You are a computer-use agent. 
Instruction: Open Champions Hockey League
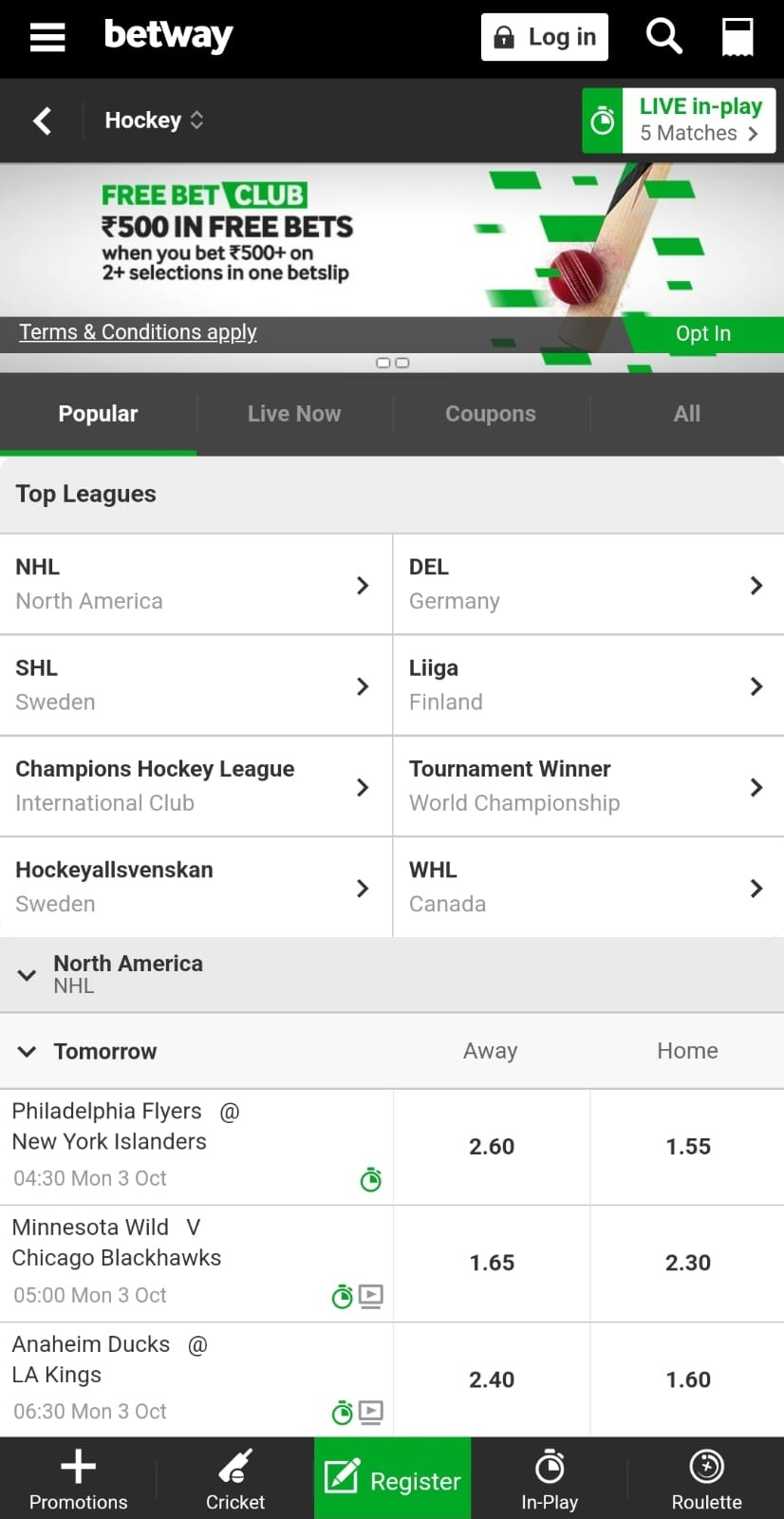[196, 786]
